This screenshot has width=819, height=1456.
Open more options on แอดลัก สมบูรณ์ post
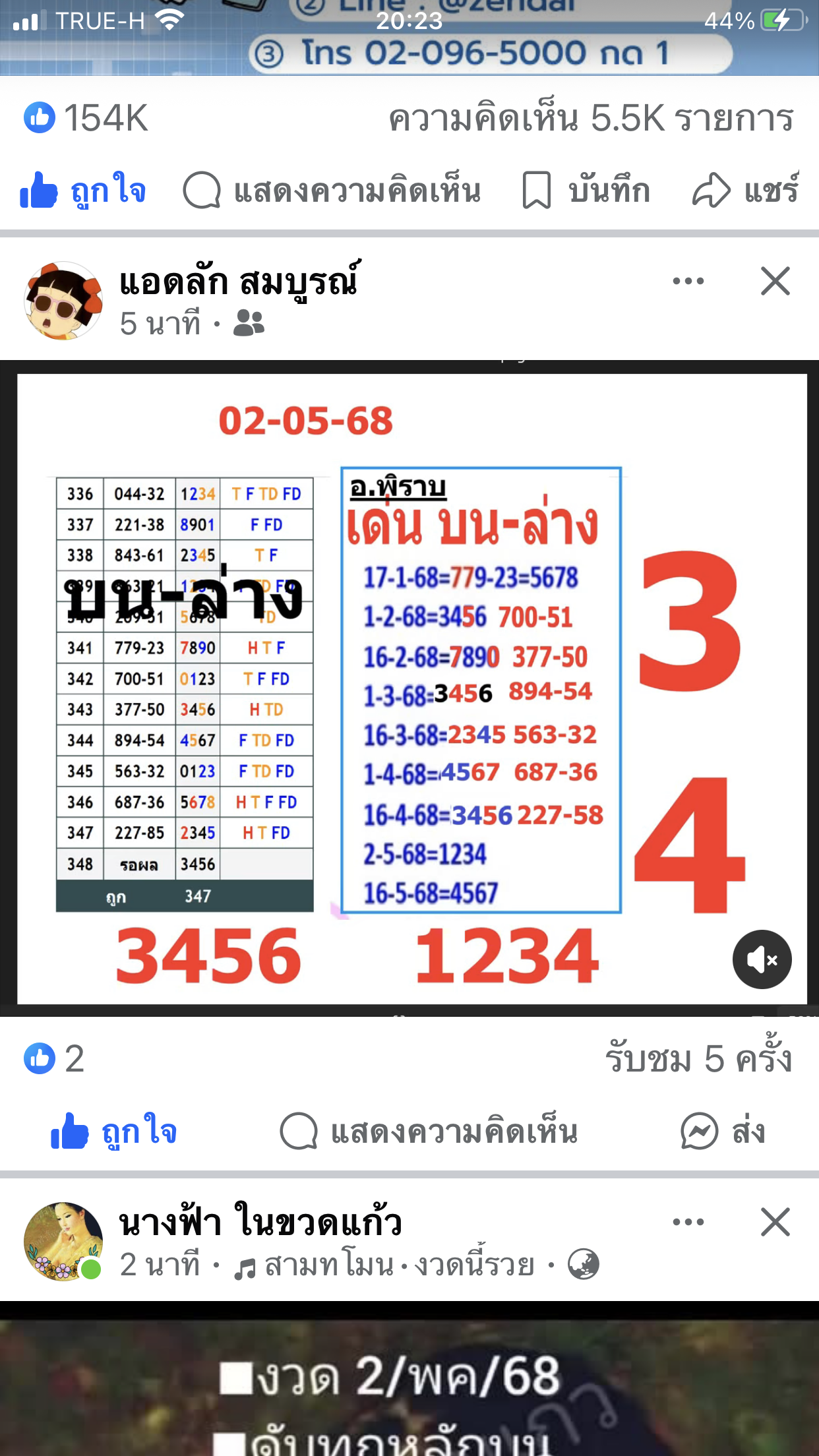688,282
